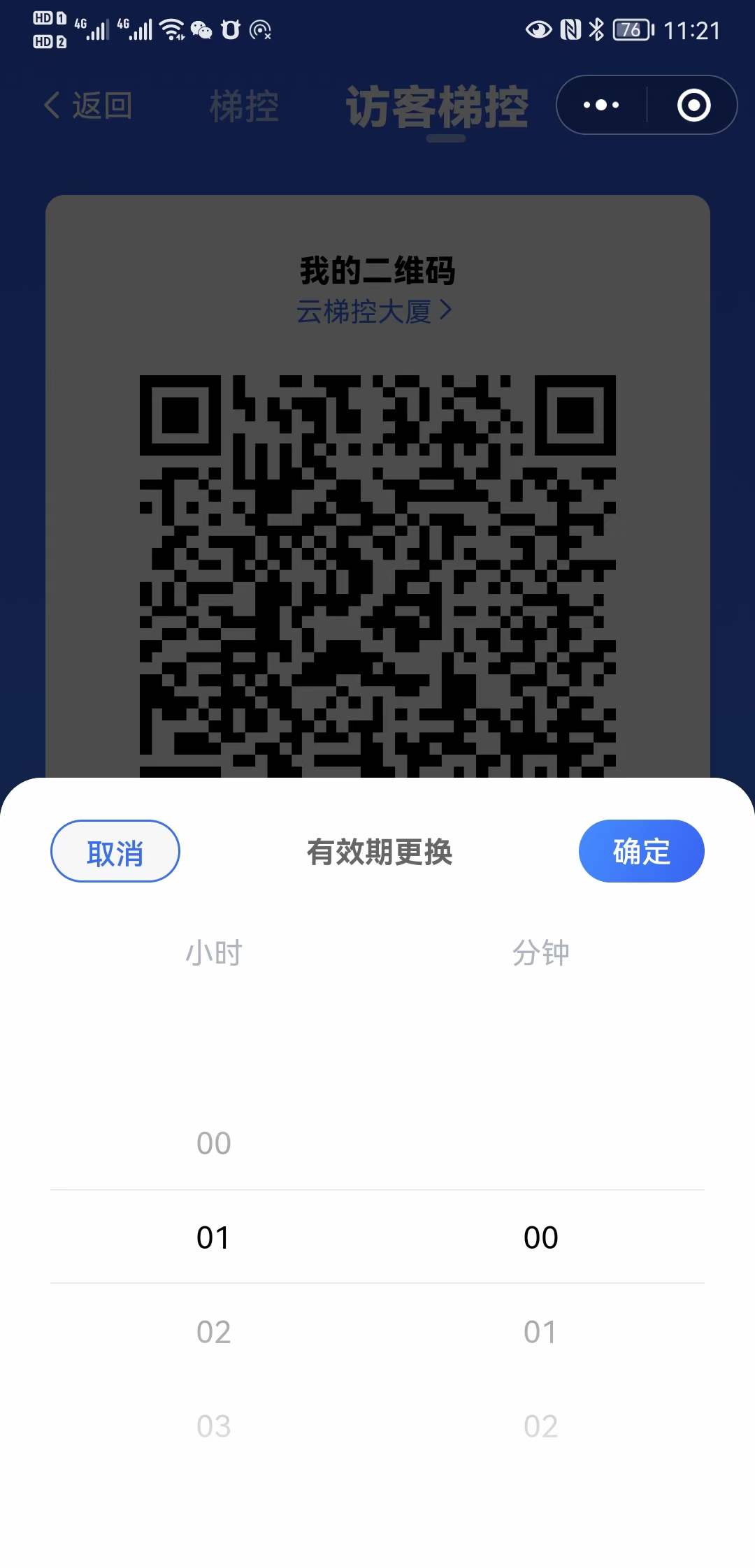Close the mini program via circle icon
755x1568 pixels.
click(x=693, y=106)
